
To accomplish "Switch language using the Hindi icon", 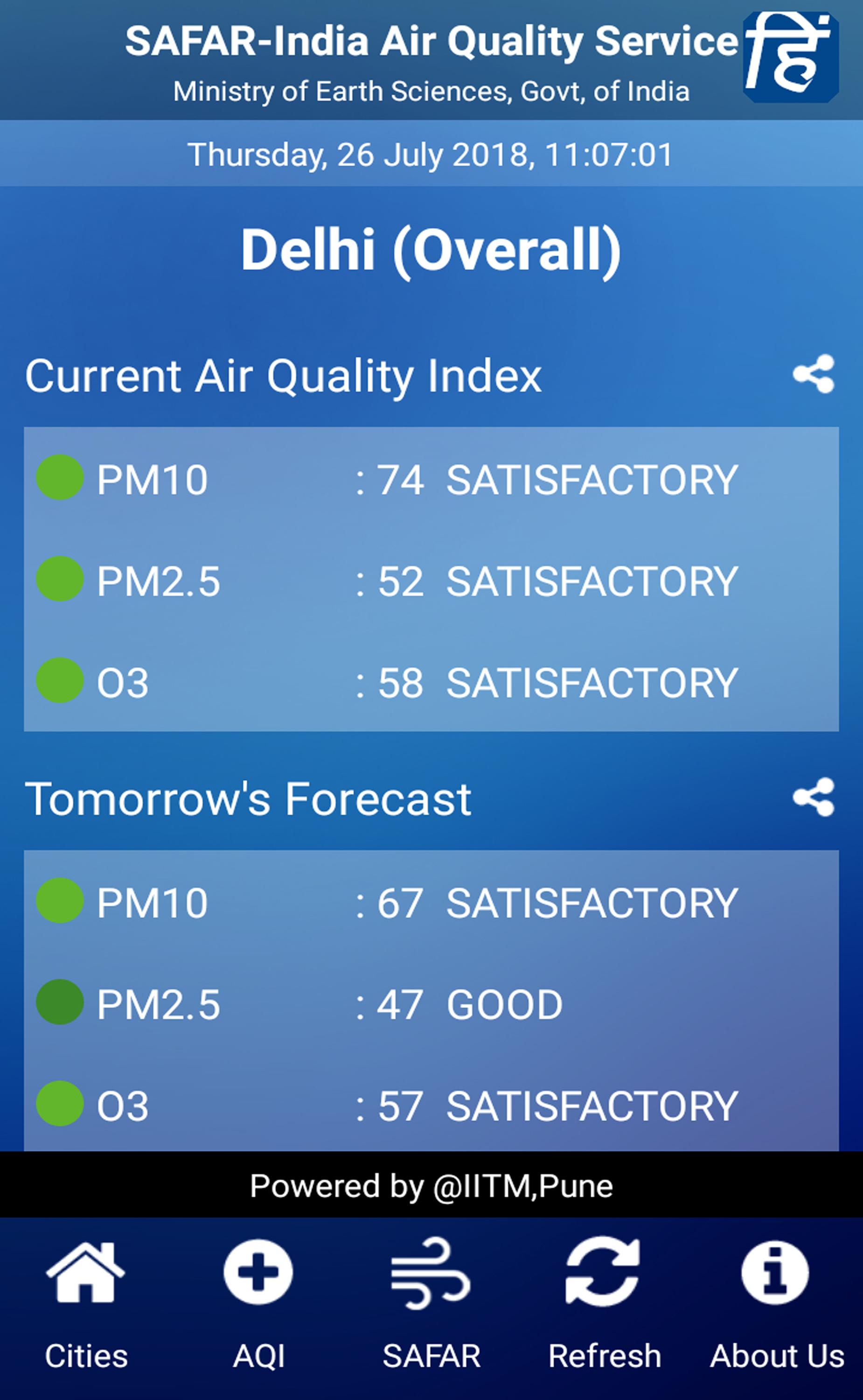I will [x=791, y=58].
